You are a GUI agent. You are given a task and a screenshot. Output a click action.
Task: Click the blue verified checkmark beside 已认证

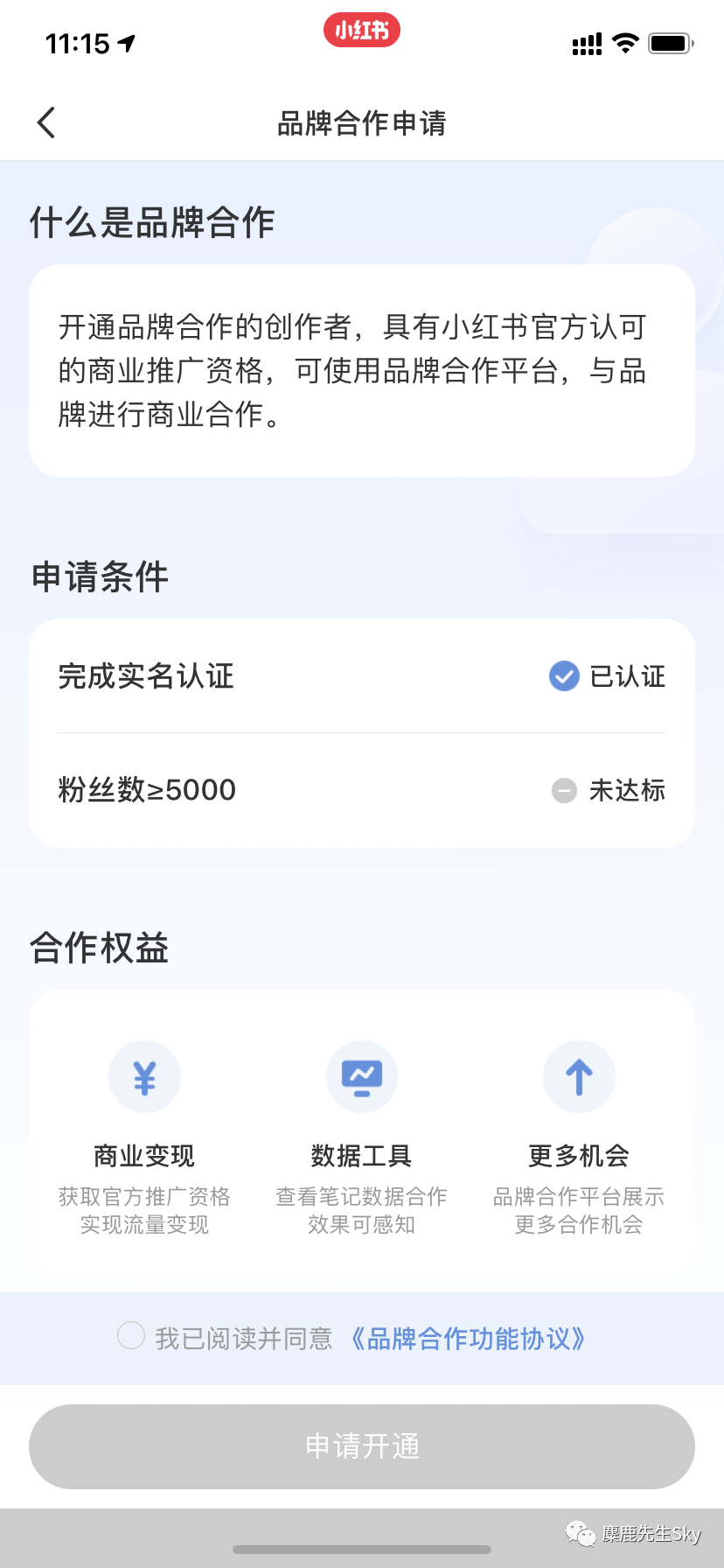[x=564, y=675]
